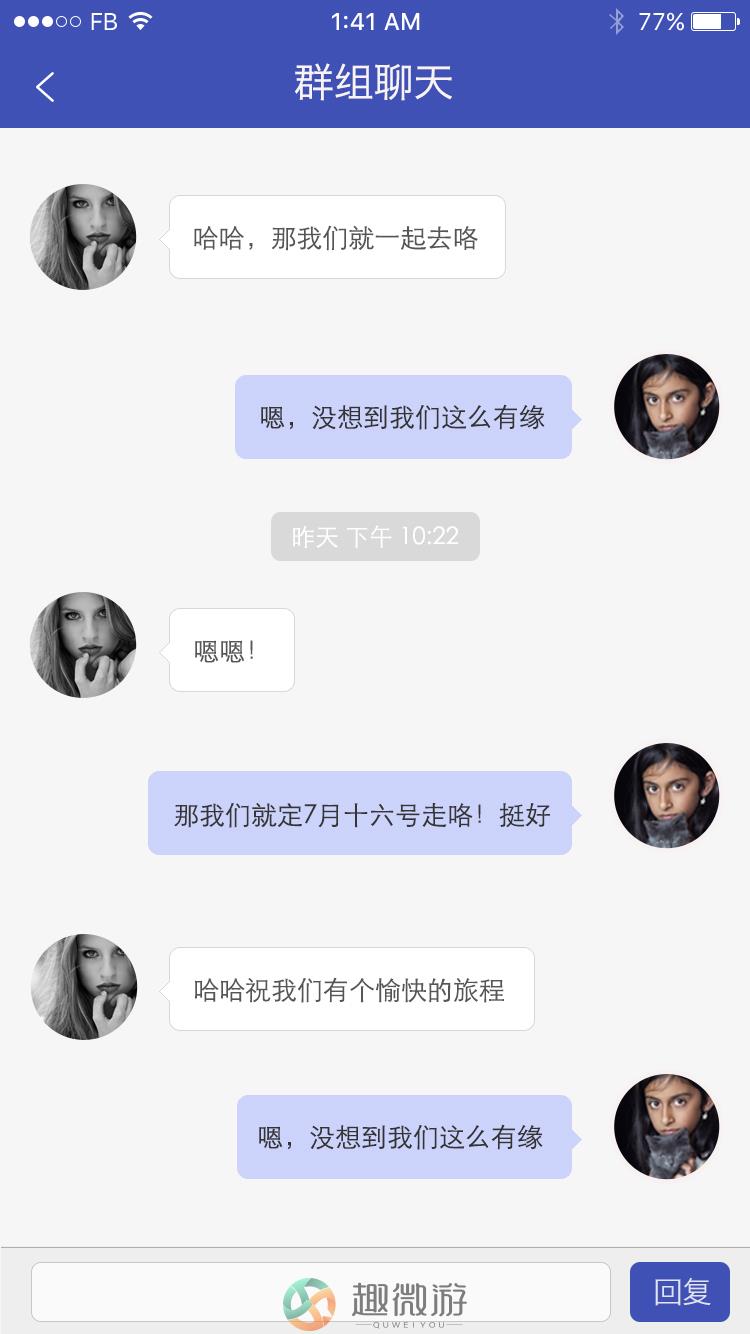
Task: Open the avatar beside 那我们就定7月十六号走咯
Action: click(x=666, y=795)
